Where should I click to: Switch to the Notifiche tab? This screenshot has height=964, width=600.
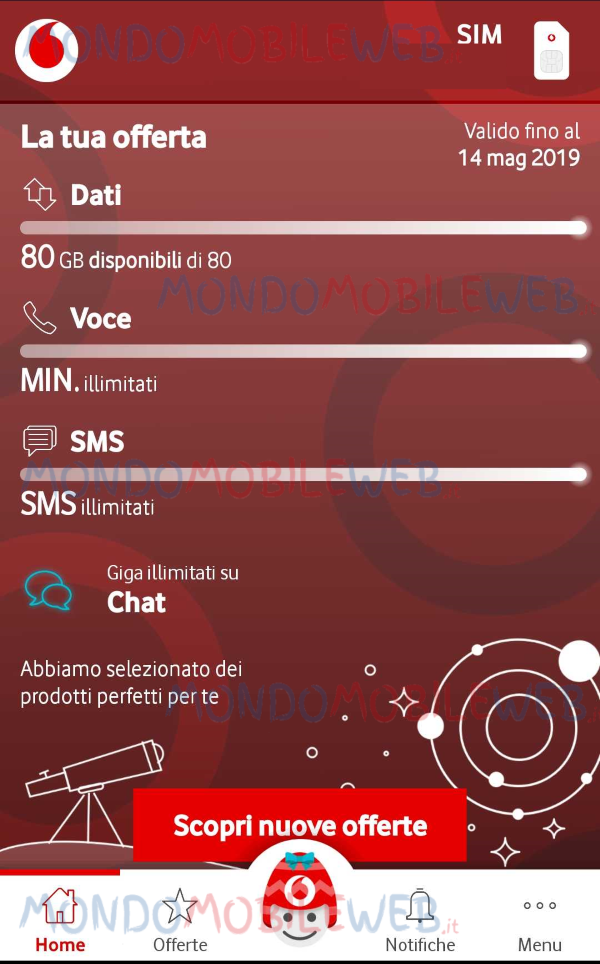coord(420,919)
